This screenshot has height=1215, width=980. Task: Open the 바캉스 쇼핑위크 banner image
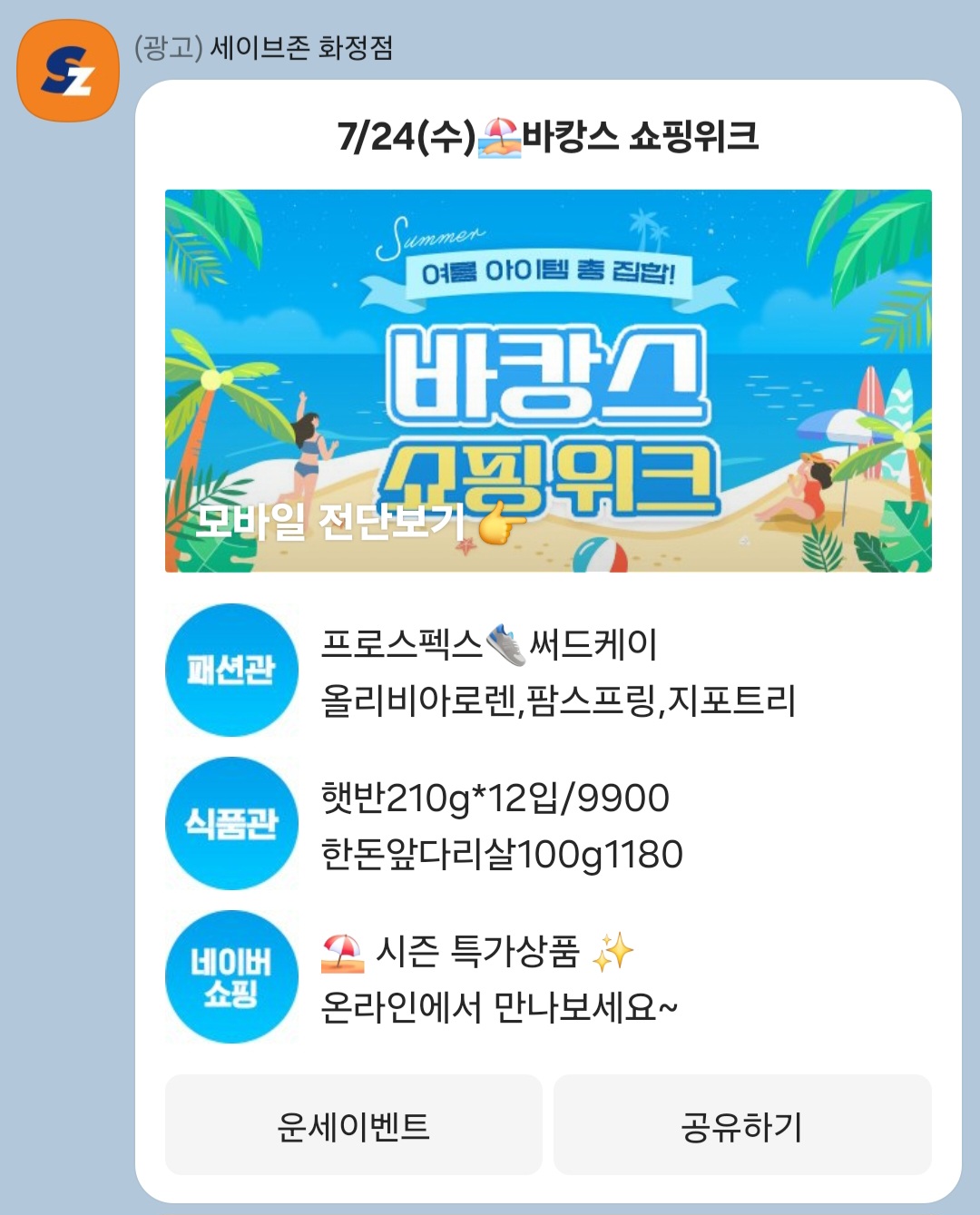click(x=548, y=380)
